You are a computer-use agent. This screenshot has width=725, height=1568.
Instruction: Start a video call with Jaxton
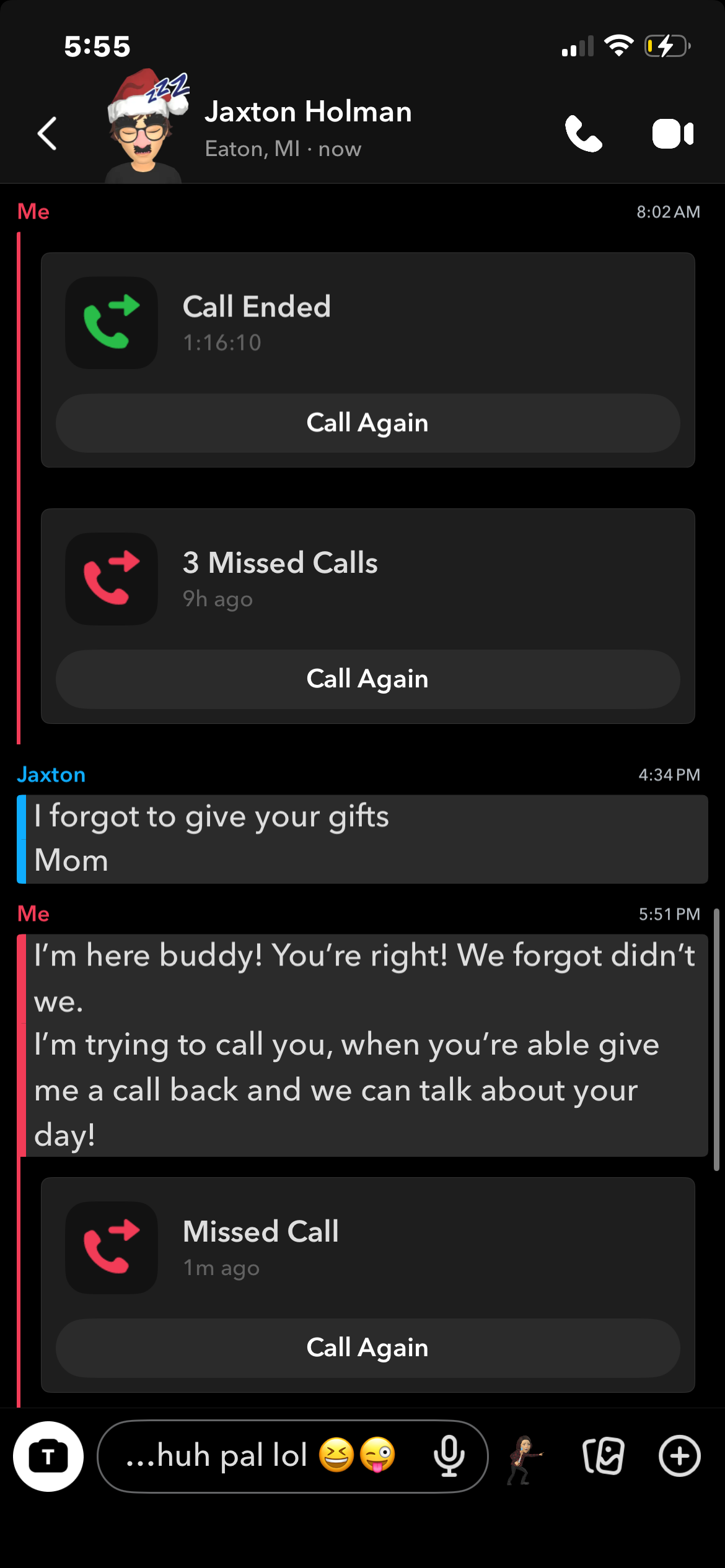click(x=672, y=134)
